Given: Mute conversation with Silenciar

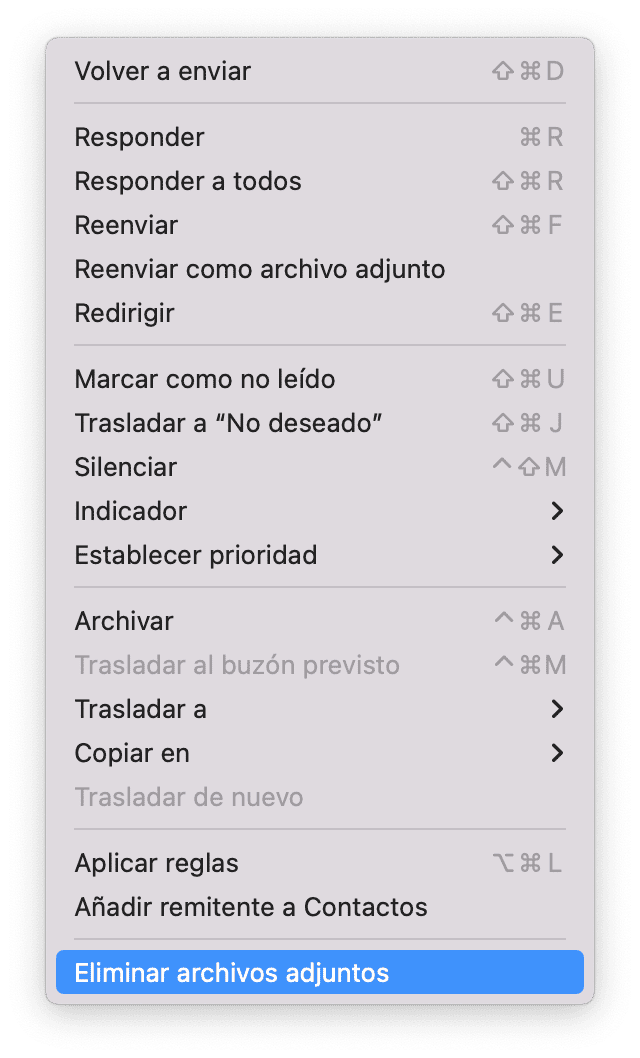Looking at the screenshot, I should [320, 467].
